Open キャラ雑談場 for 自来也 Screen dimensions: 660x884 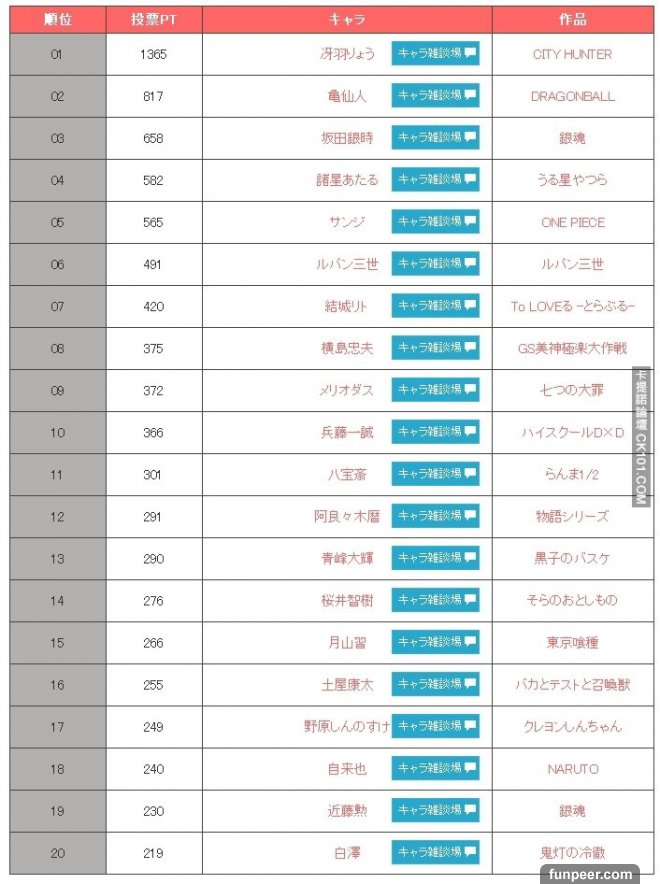(435, 768)
